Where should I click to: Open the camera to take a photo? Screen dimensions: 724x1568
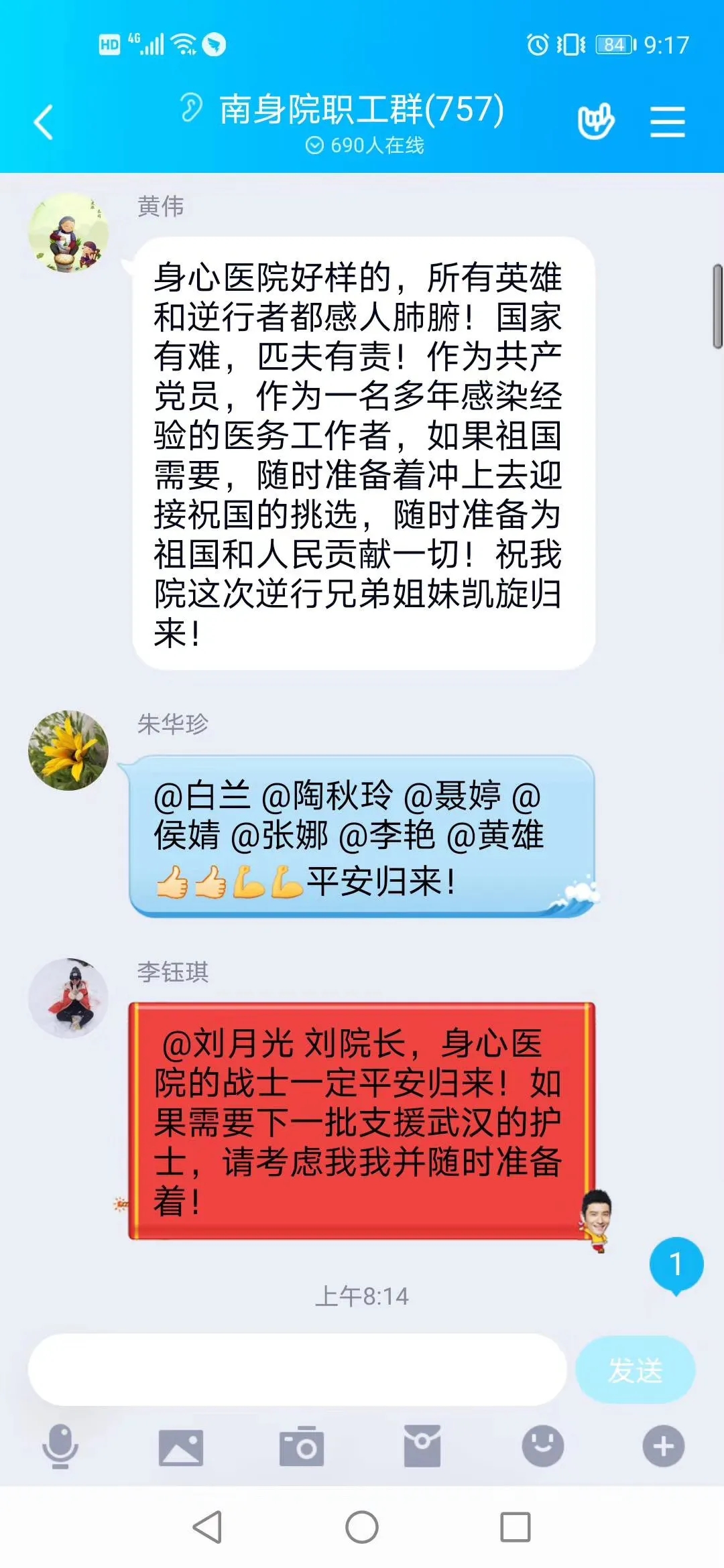coord(302,1446)
